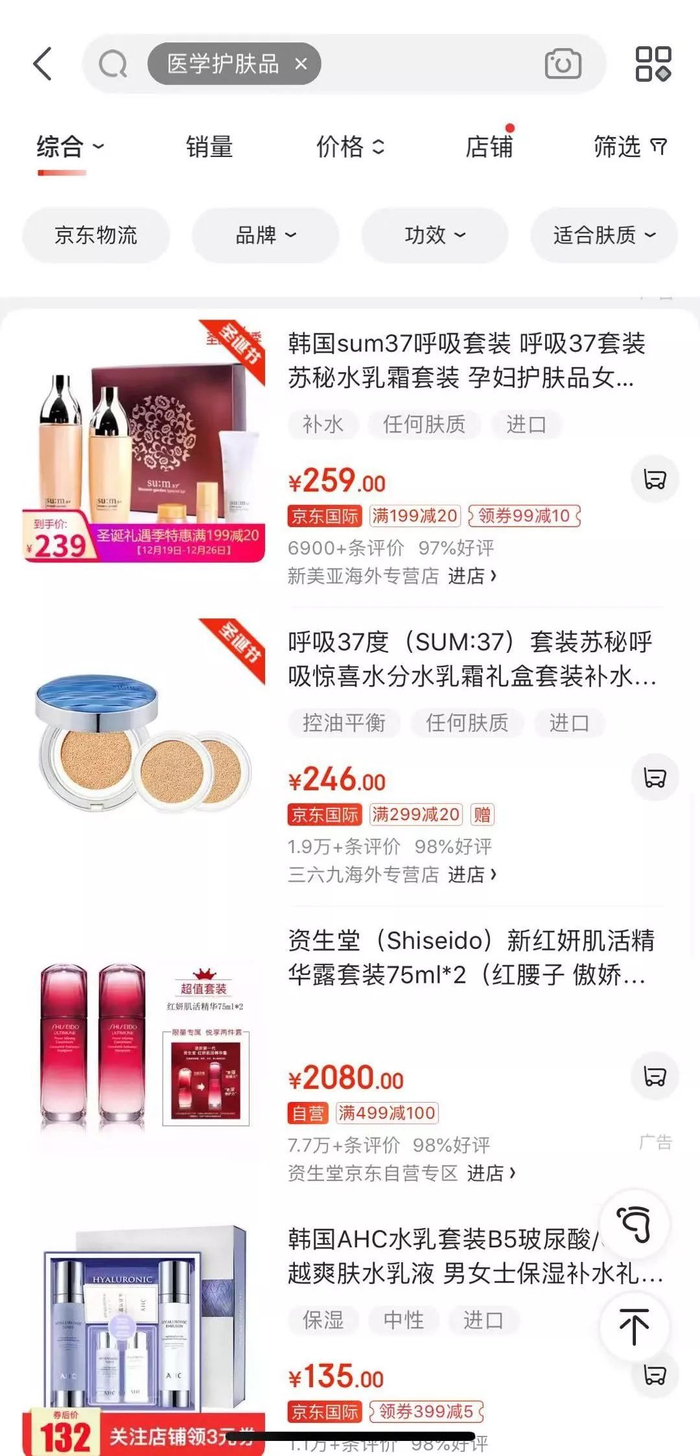Expand the 品牌 dropdown

tap(265, 236)
